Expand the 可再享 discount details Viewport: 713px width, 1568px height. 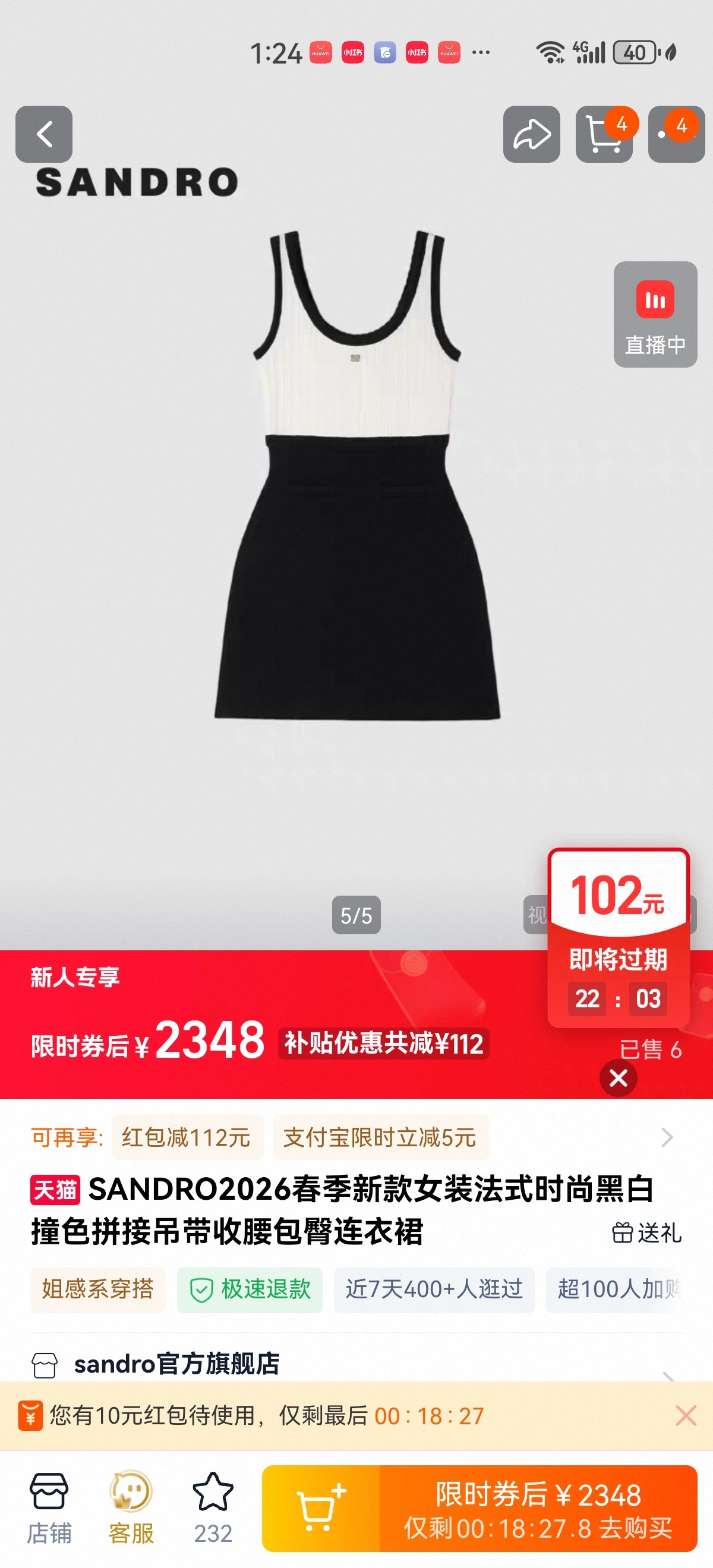click(667, 1137)
